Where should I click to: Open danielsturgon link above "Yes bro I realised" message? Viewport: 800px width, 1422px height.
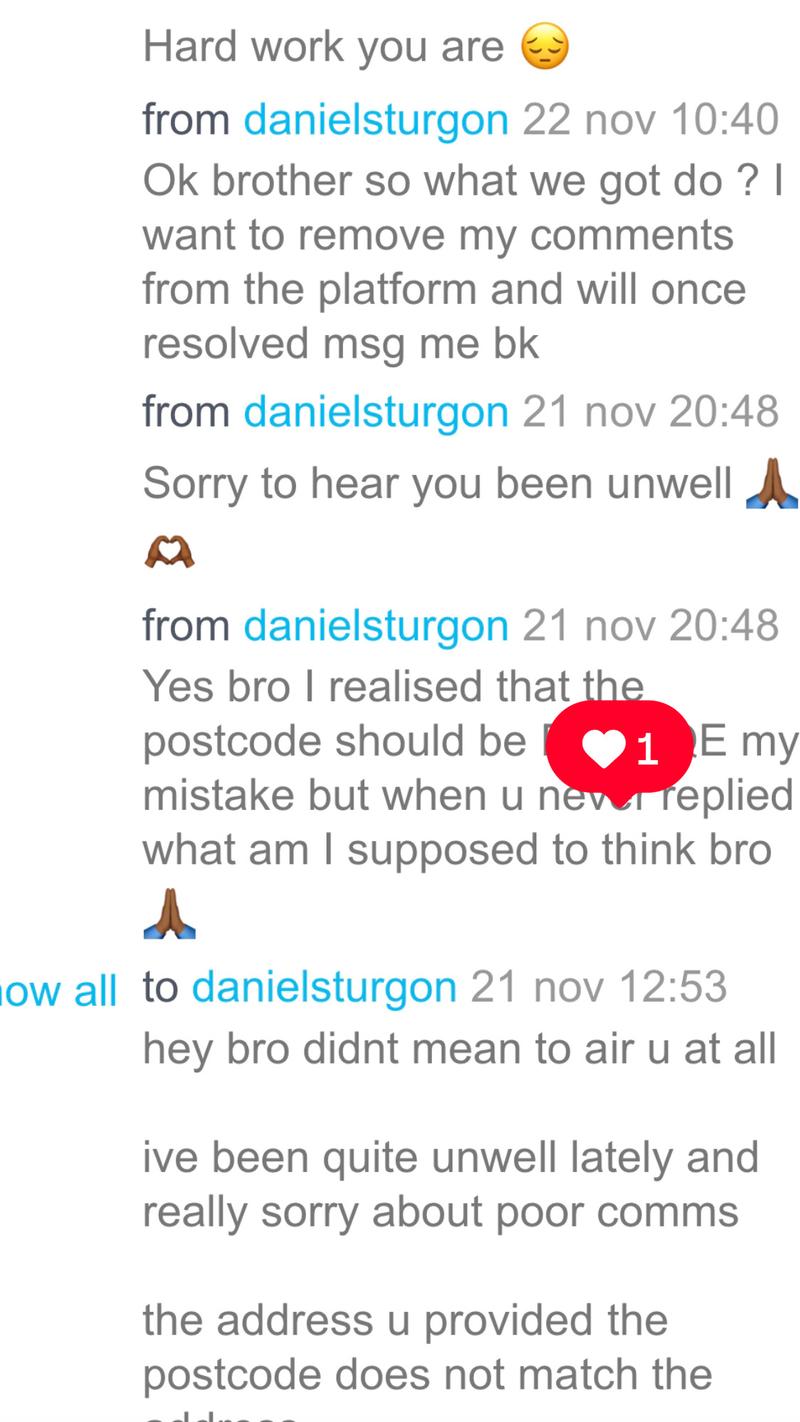[375, 626]
